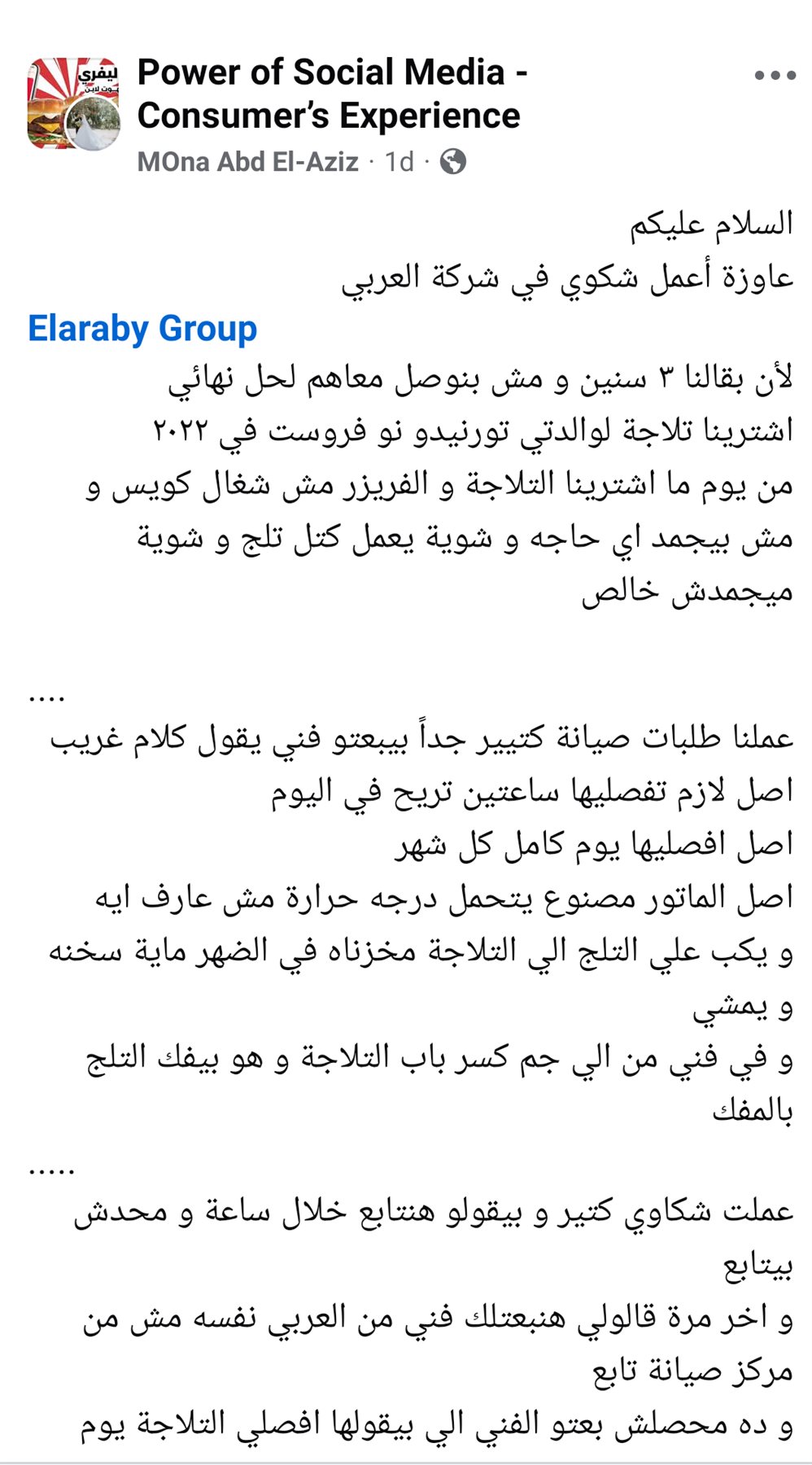
Task: Tap the group profile picture
Action: click(x=73, y=104)
